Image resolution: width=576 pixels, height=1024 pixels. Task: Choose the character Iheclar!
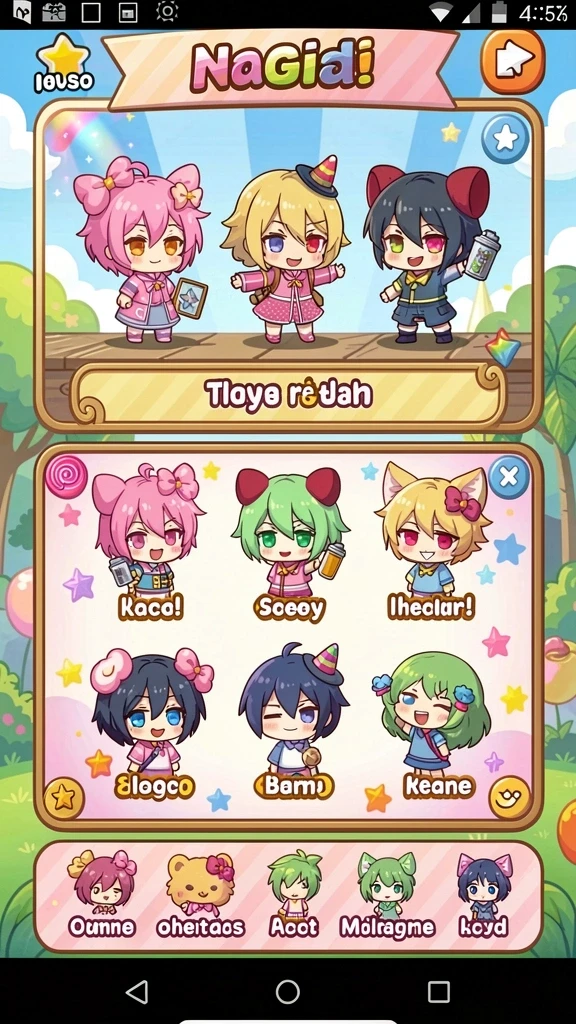tap(430, 542)
